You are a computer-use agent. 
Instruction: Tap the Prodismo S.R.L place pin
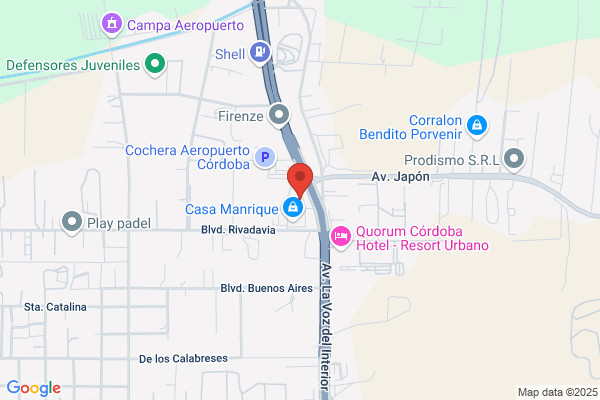[514, 159]
